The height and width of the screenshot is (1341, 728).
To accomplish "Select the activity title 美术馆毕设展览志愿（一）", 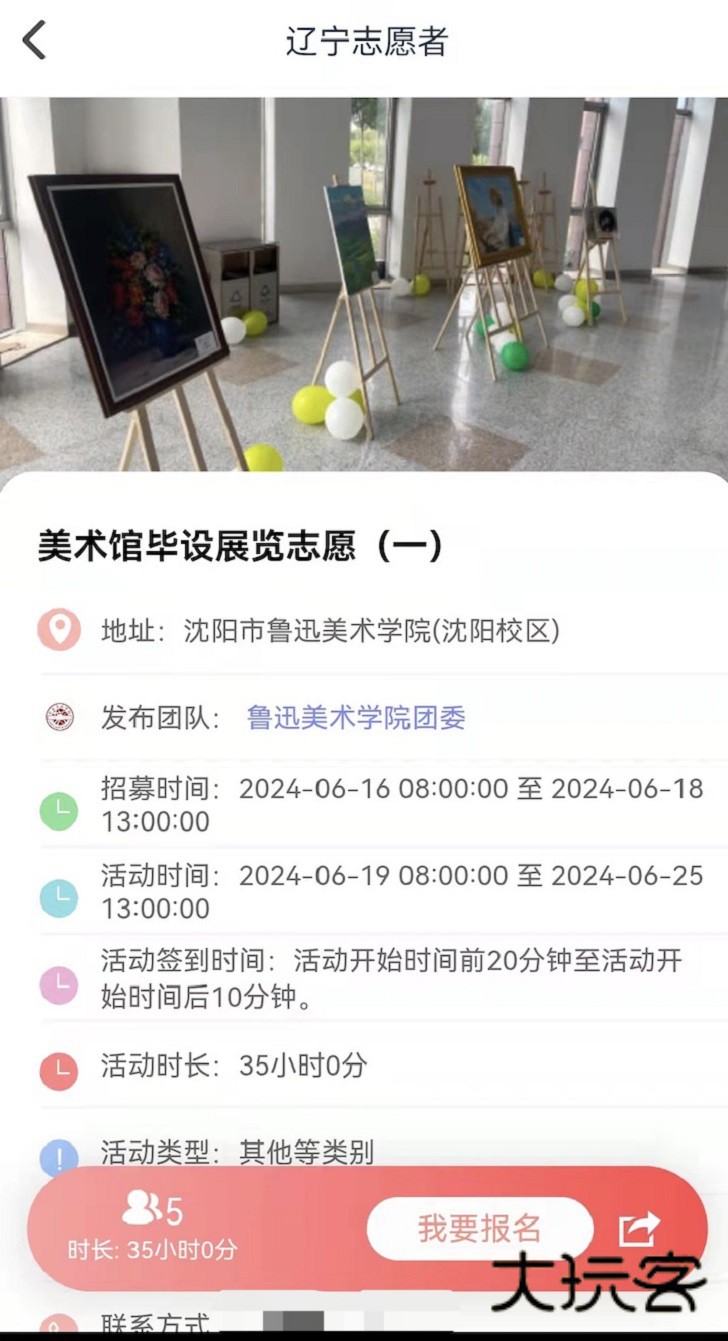I will tap(240, 542).
